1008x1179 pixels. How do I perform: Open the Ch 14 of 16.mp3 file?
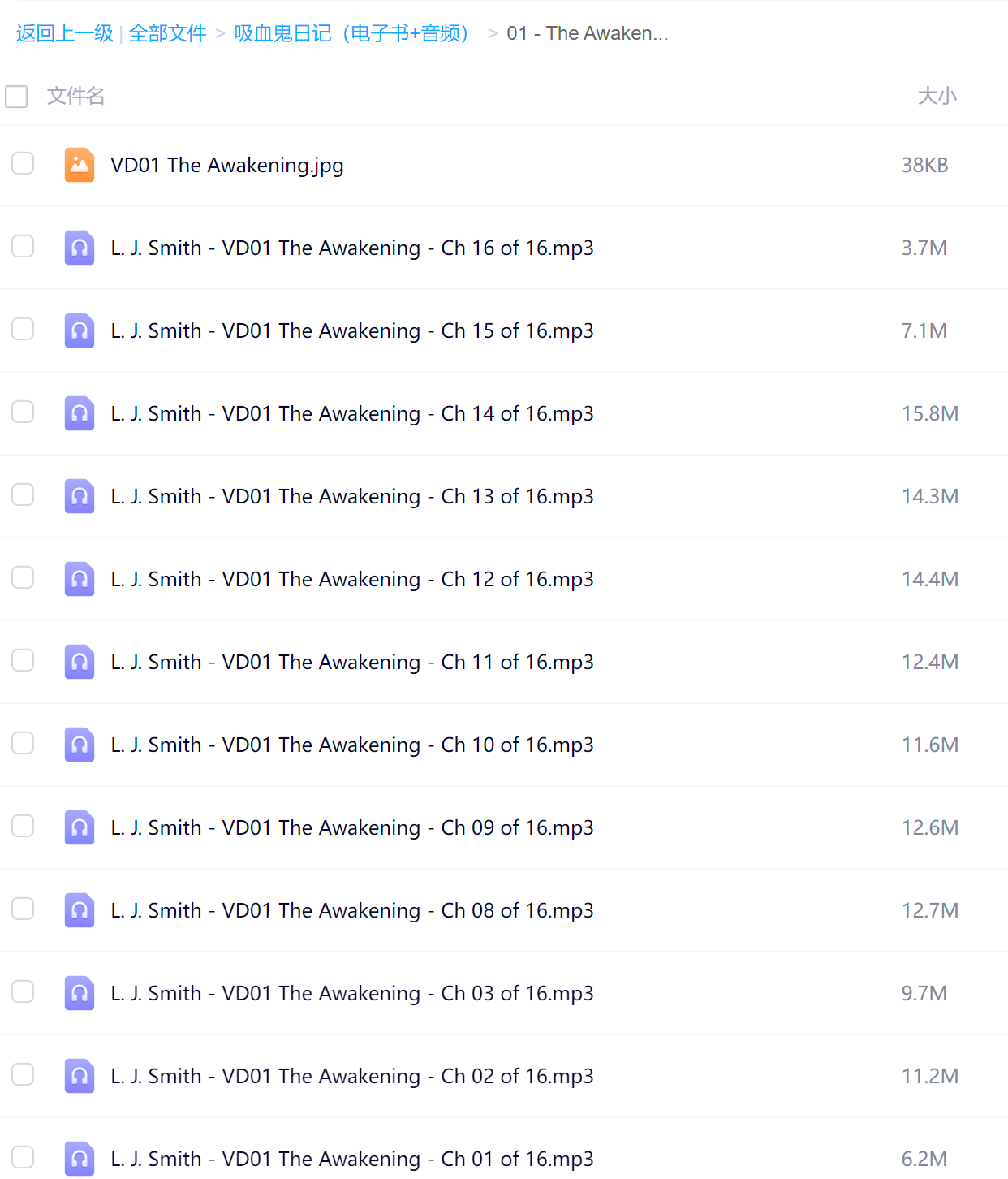tap(352, 414)
